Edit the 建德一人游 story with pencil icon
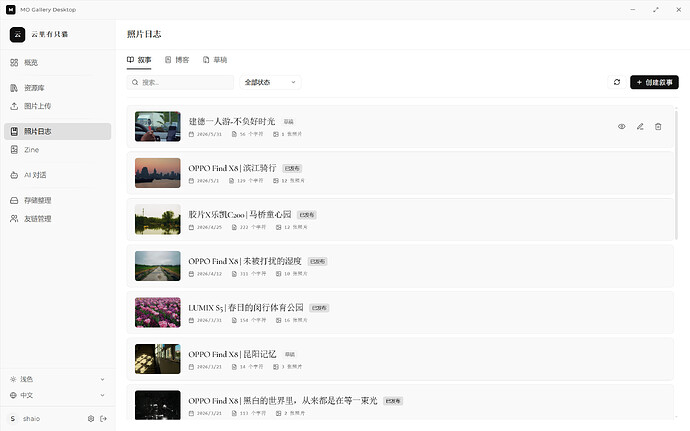 point(640,126)
